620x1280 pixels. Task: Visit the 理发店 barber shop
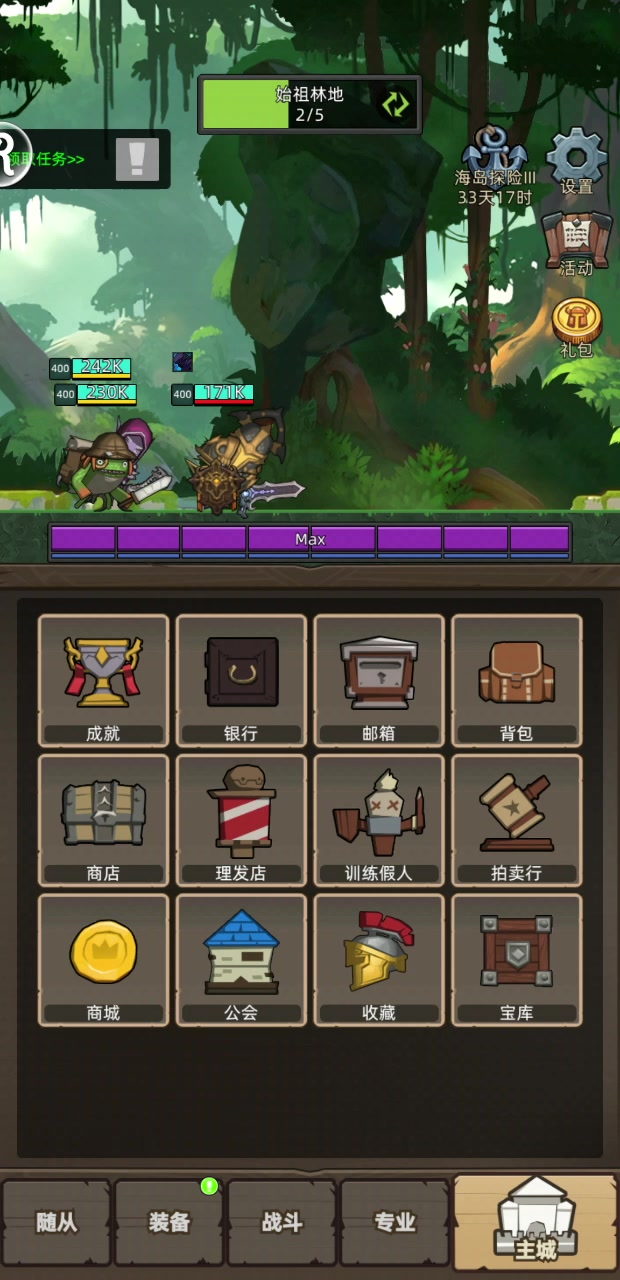coord(241,820)
